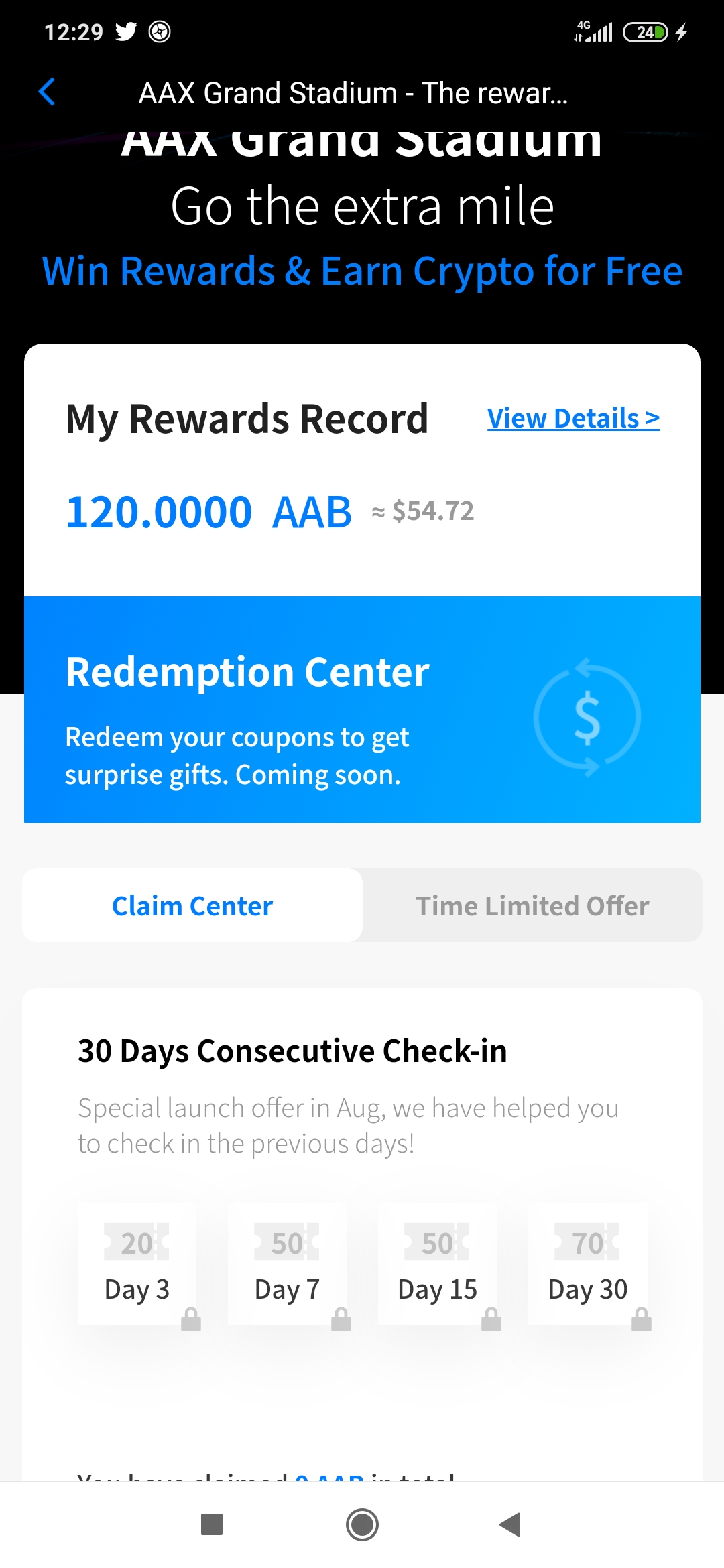Viewport: 724px width, 1568px height.
Task: Open the Redemption Center banner
Action: [x=362, y=710]
